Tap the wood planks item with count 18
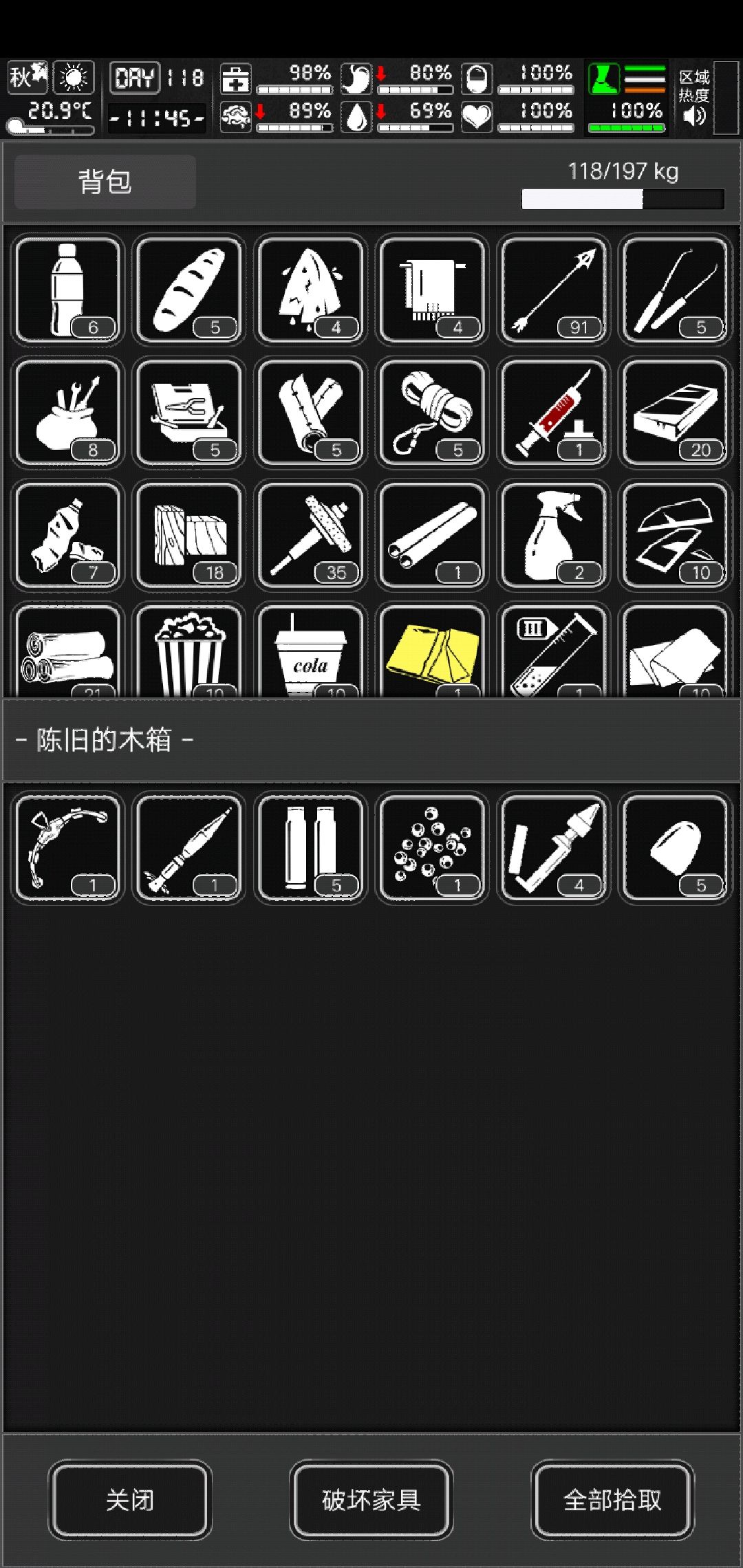Image resolution: width=743 pixels, height=1568 pixels. coord(189,534)
